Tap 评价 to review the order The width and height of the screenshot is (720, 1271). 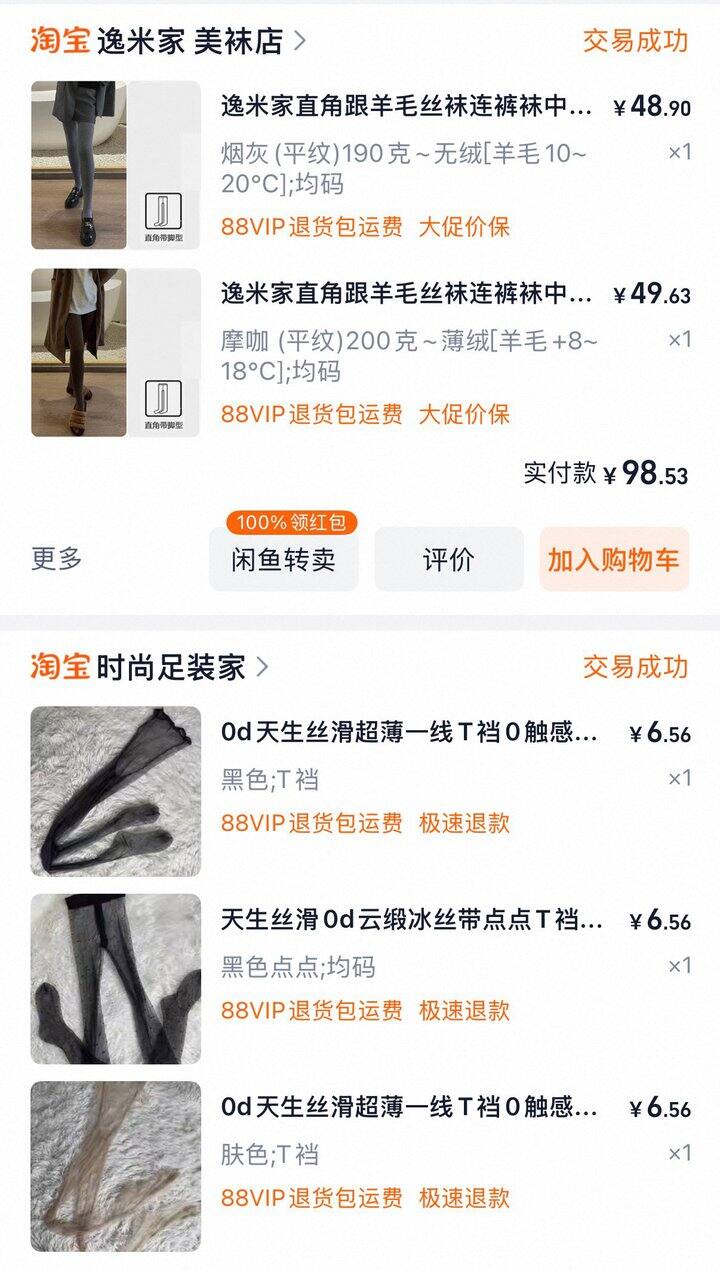pyautogui.click(x=449, y=559)
